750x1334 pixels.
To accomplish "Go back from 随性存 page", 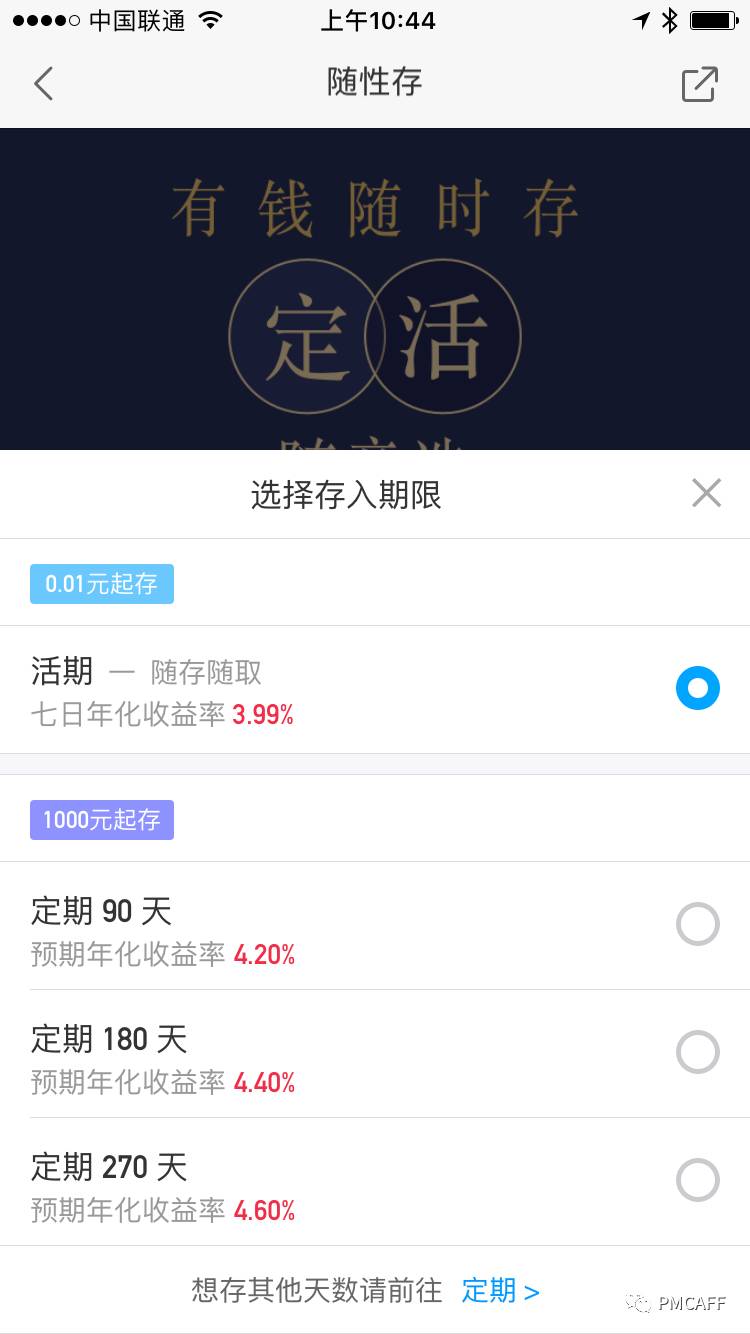I will point(43,84).
